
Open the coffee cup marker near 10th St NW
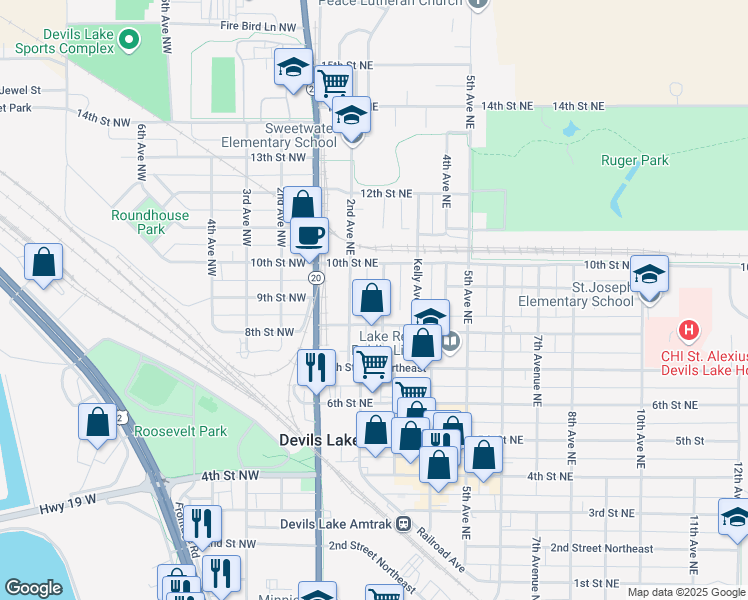click(309, 237)
